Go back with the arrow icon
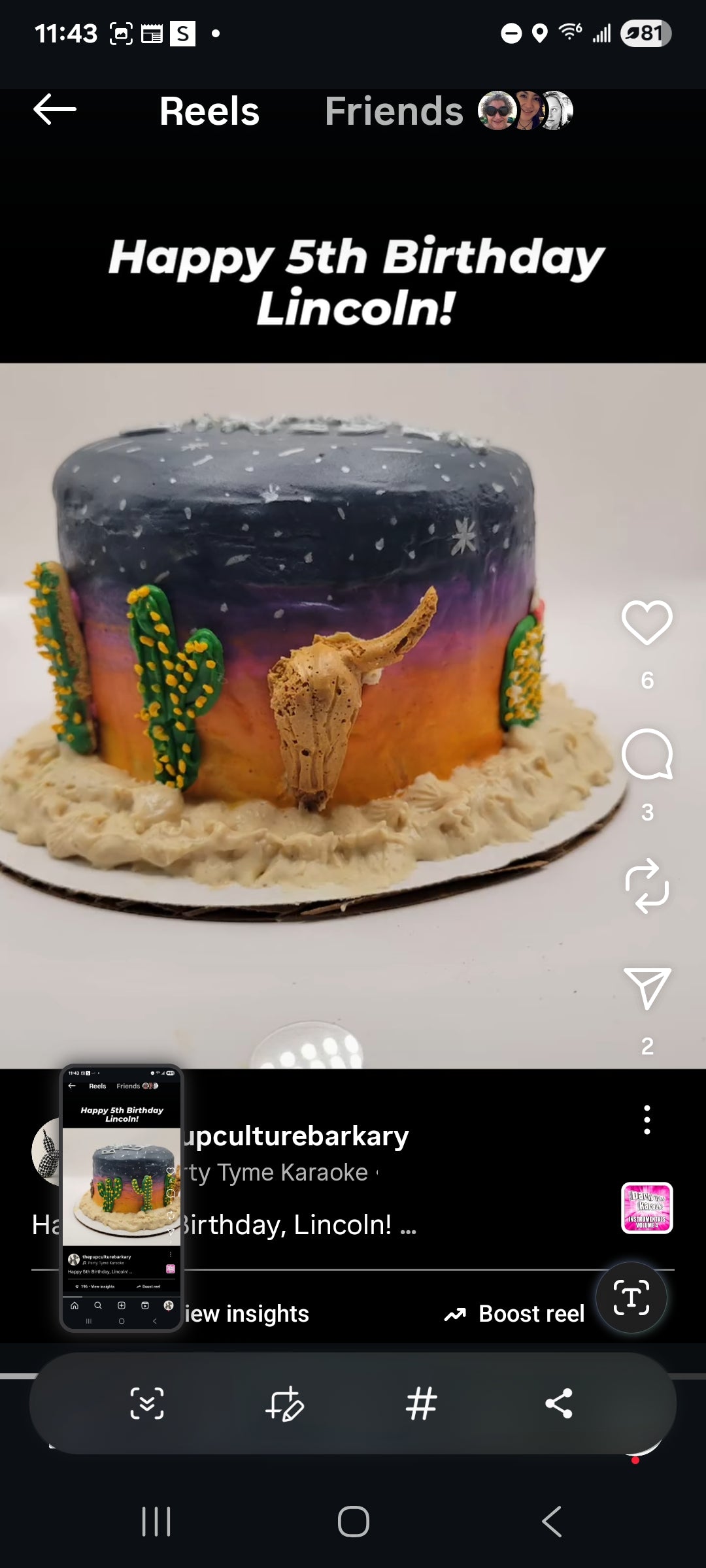 (x=55, y=110)
